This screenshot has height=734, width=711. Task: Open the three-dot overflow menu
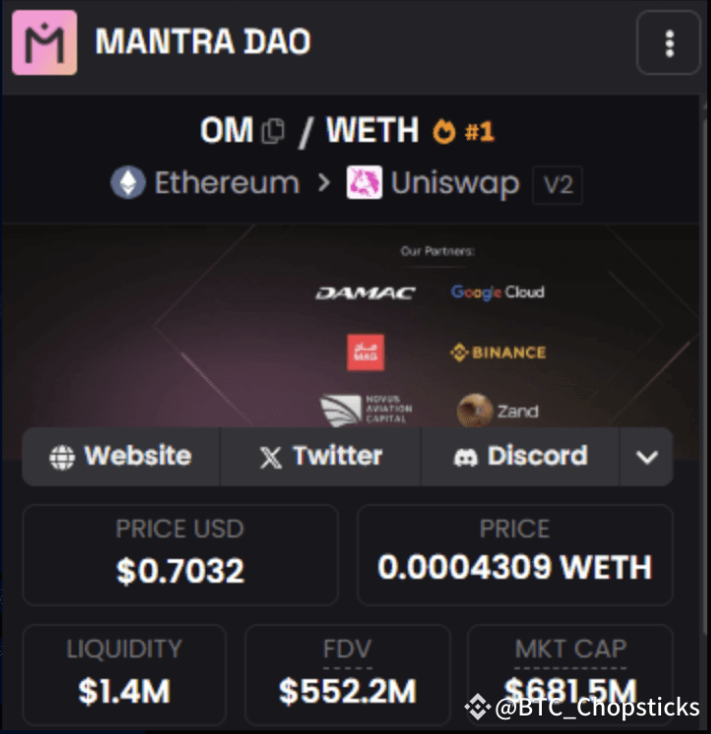pyautogui.click(x=669, y=43)
